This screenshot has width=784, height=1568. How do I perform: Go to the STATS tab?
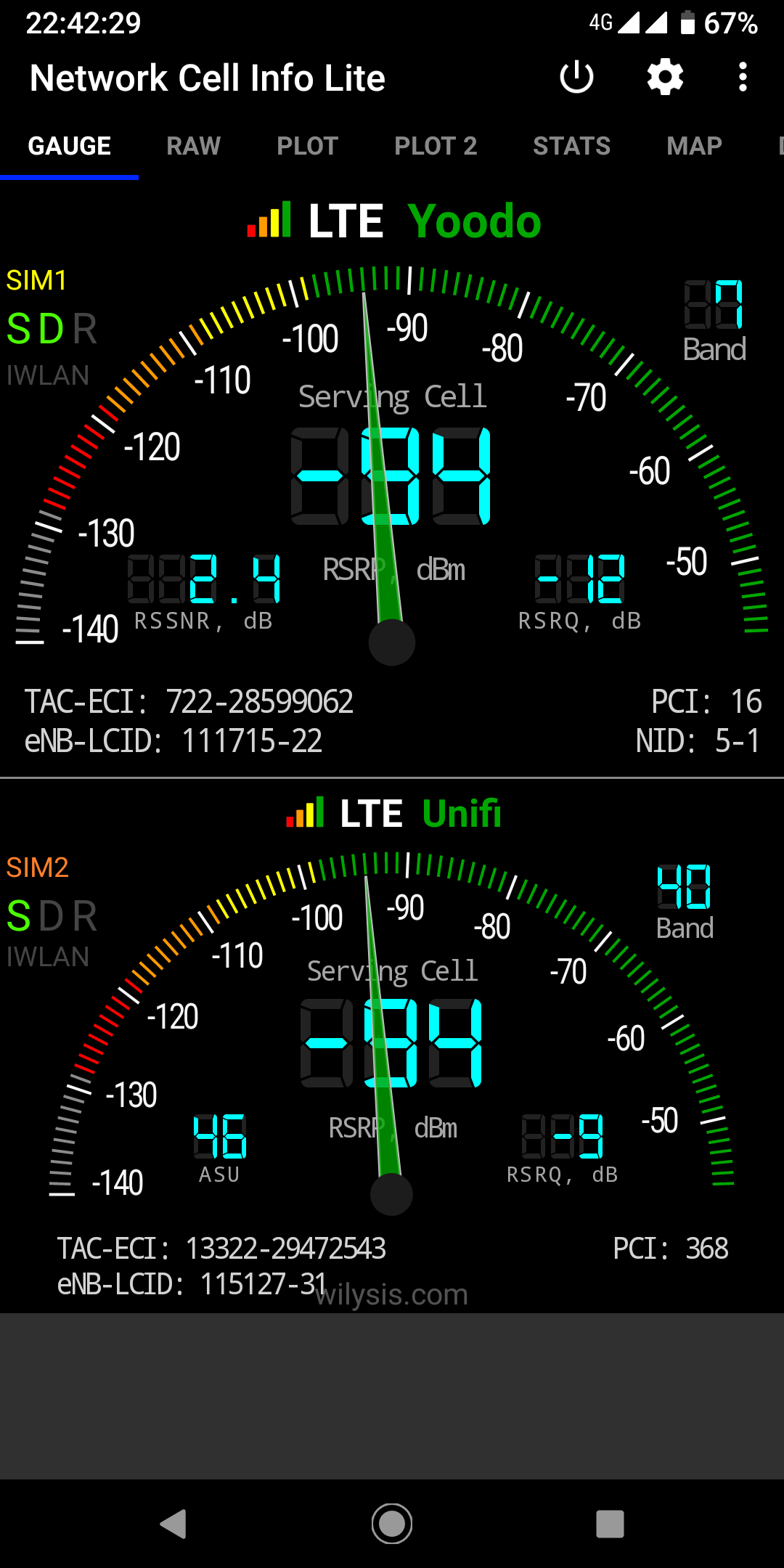coord(572,146)
